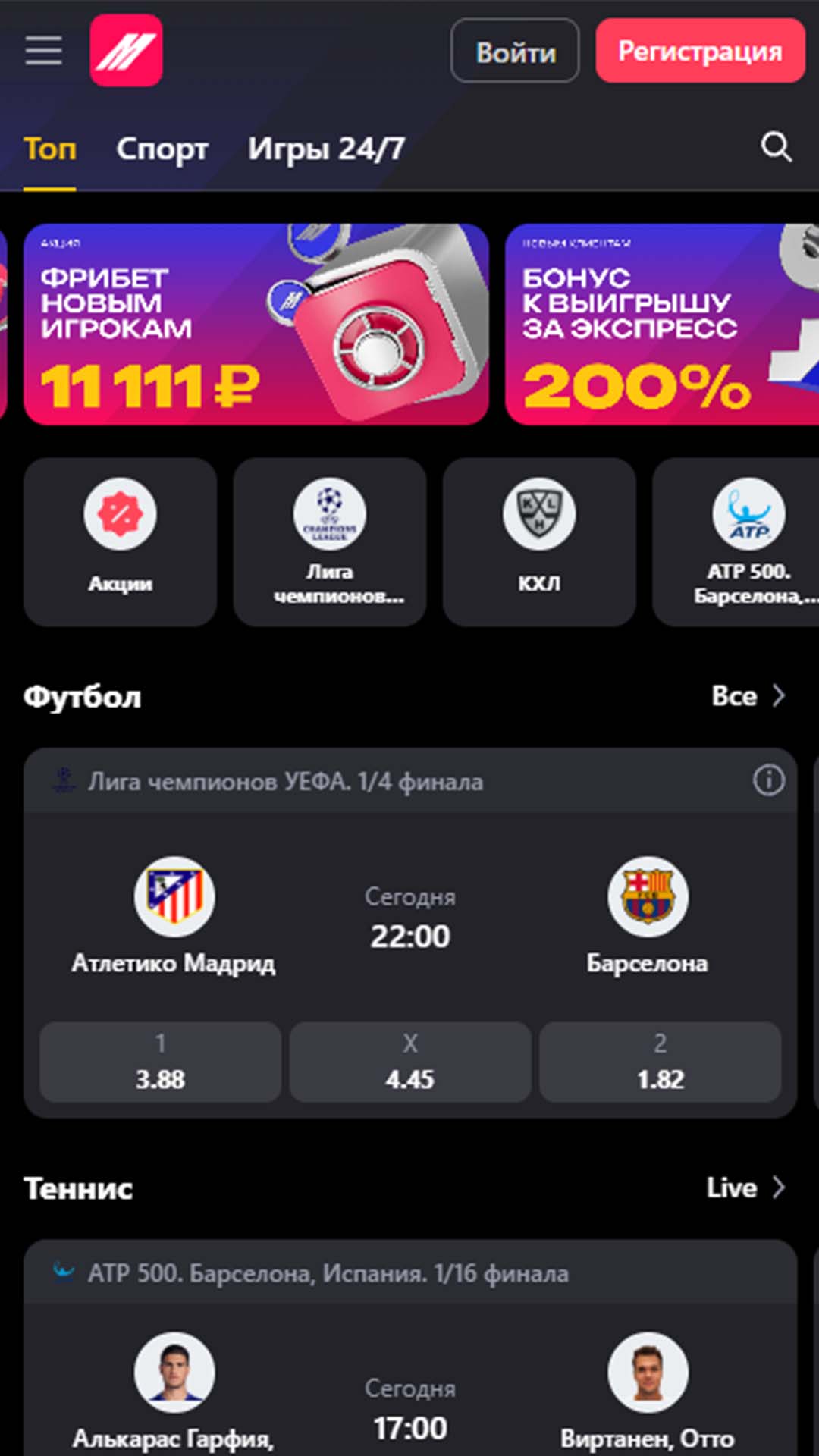
Task: Open the Лига чемпионов tile
Action: coord(329,541)
